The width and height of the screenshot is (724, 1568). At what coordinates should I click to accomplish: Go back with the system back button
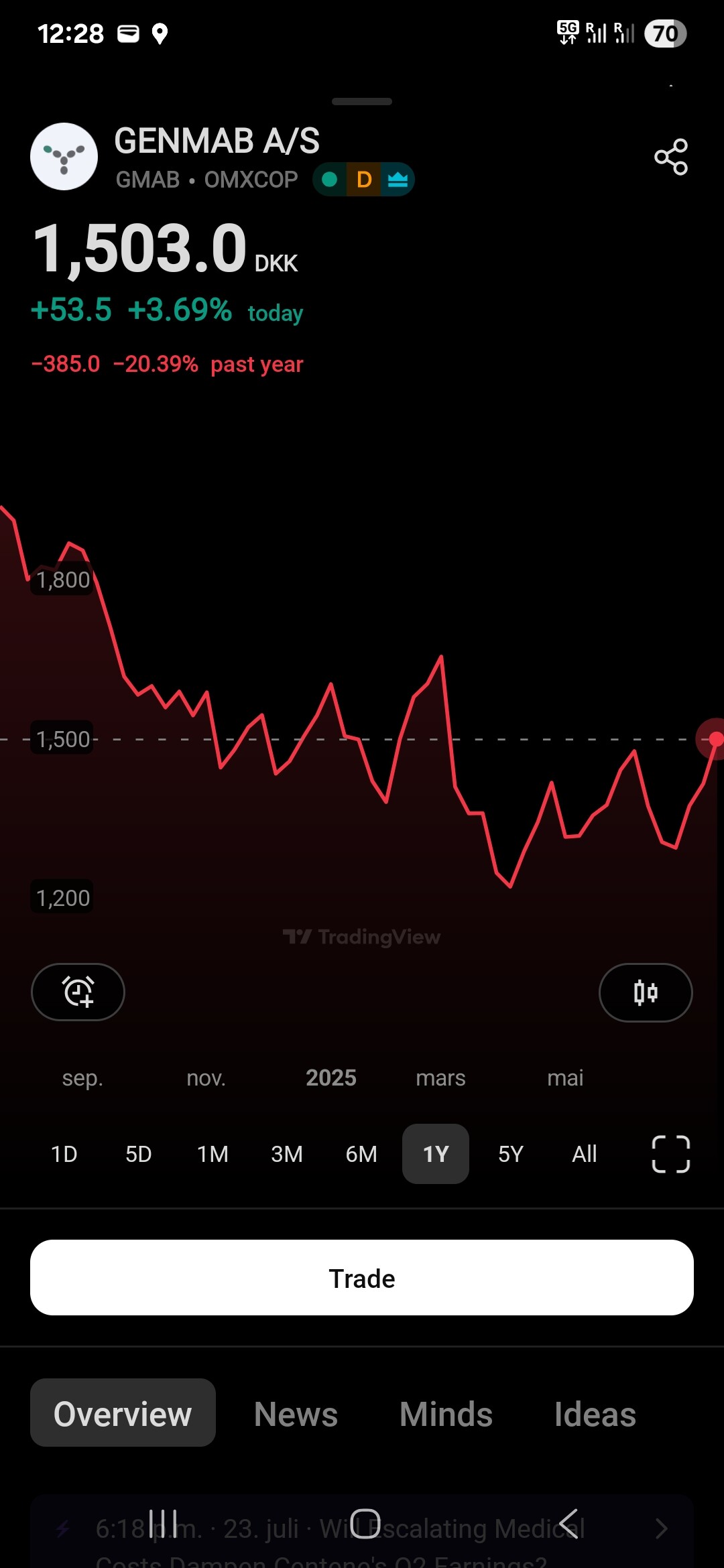(568, 1524)
